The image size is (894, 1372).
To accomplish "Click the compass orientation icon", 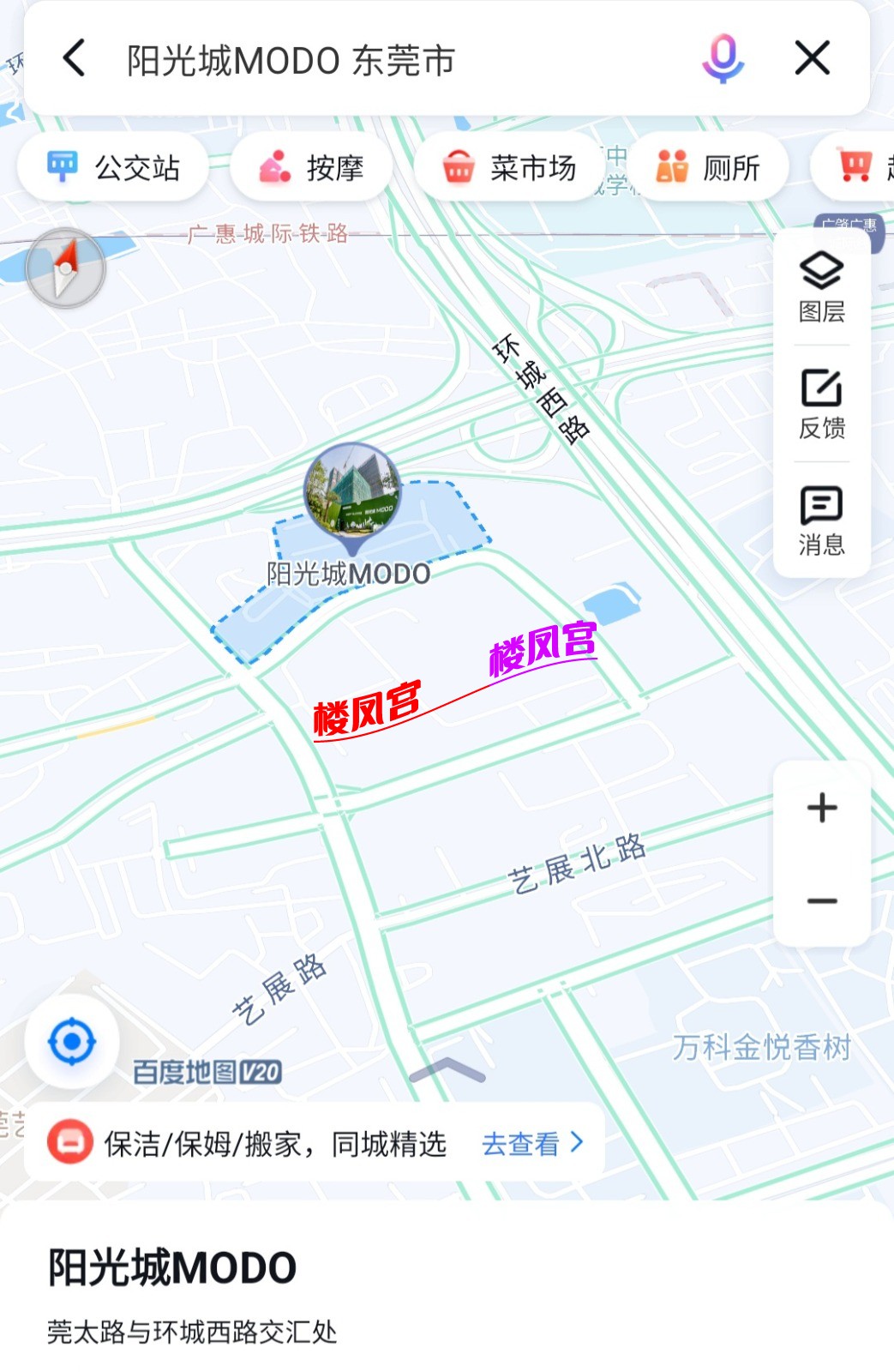I will pos(67,268).
